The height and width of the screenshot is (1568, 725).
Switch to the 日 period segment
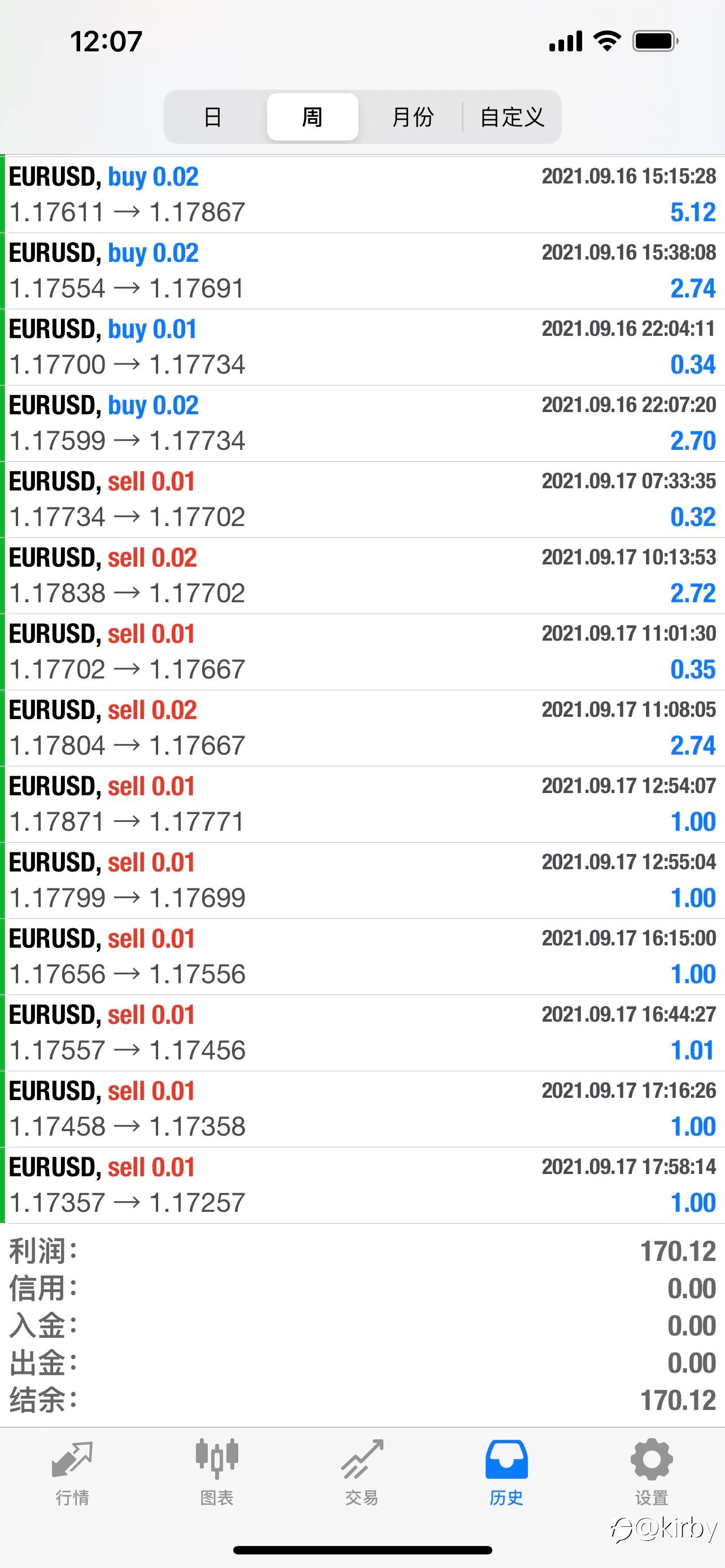(213, 117)
